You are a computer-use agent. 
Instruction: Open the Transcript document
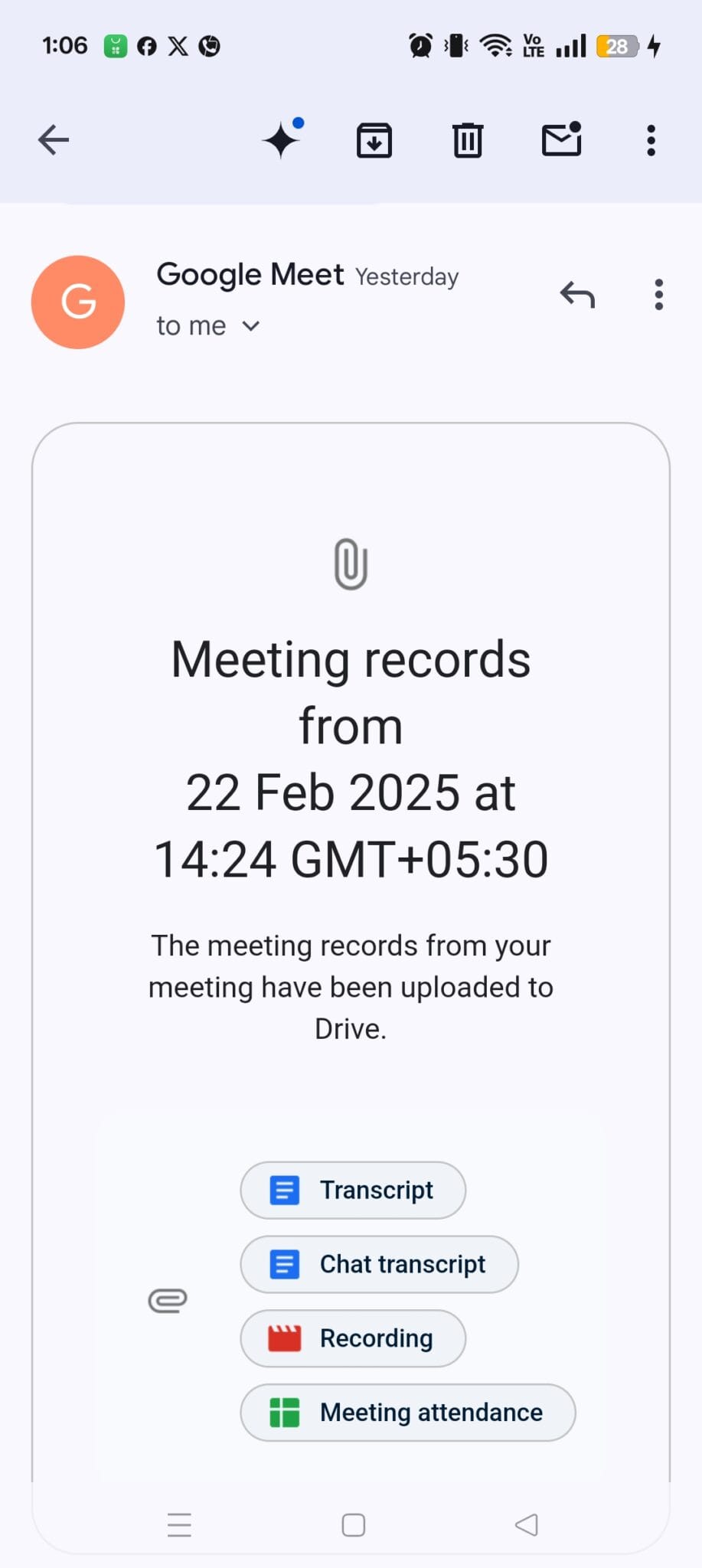tap(353, 1191)
